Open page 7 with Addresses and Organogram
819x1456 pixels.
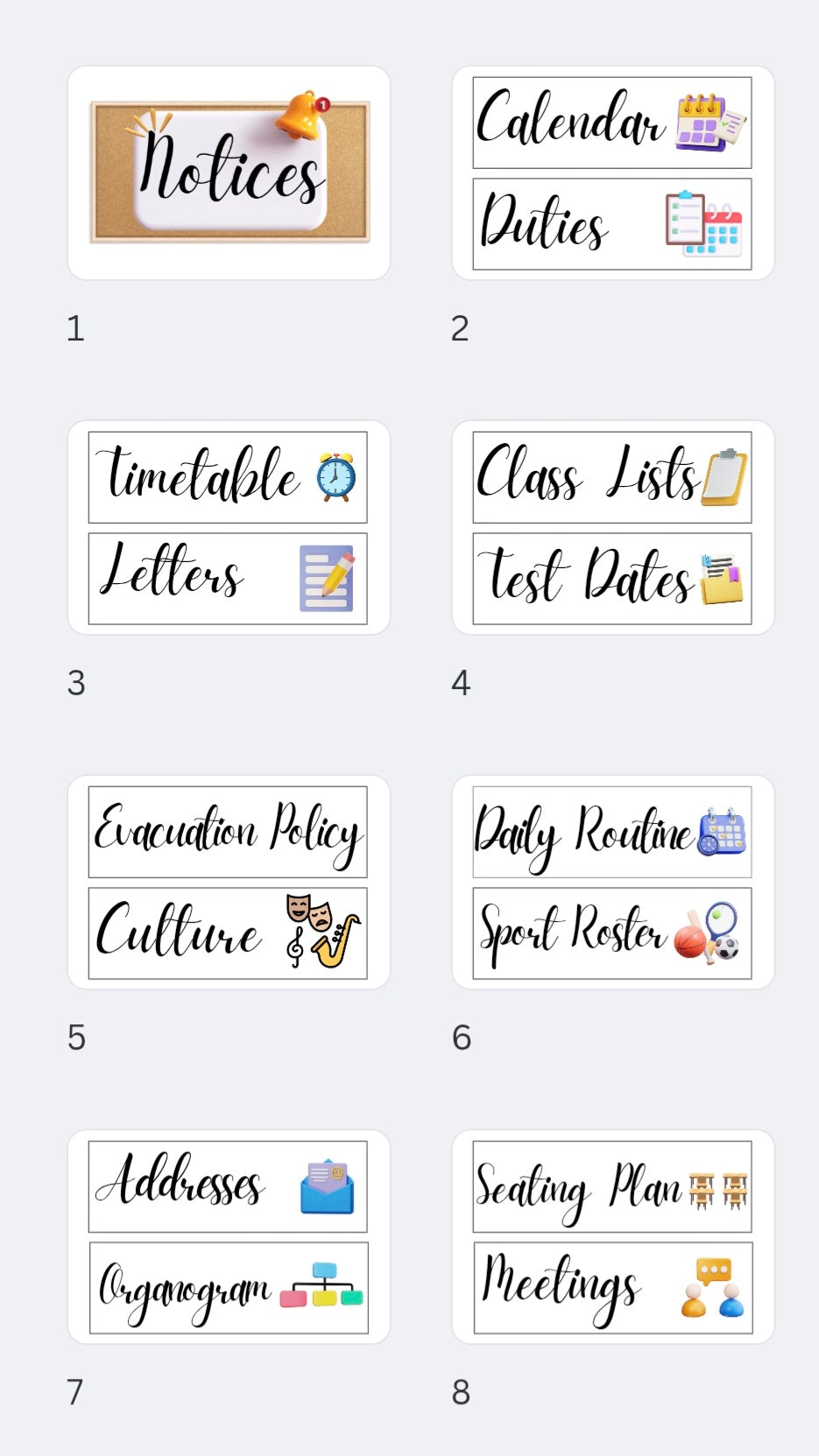pyautogui.click(x=229, y=1237)
